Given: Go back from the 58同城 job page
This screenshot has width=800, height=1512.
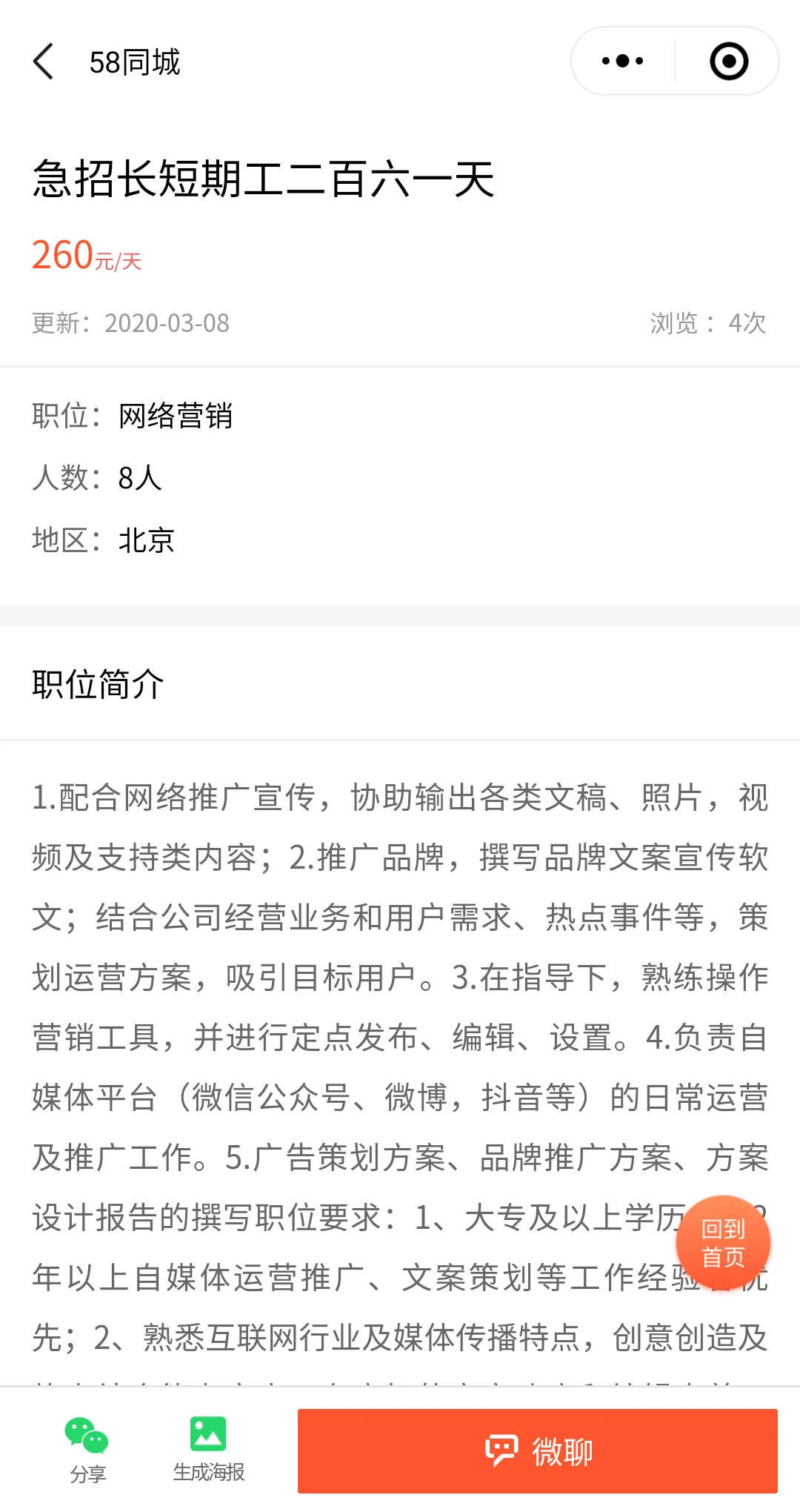Looking at the screenshot, I should point(44,62).
